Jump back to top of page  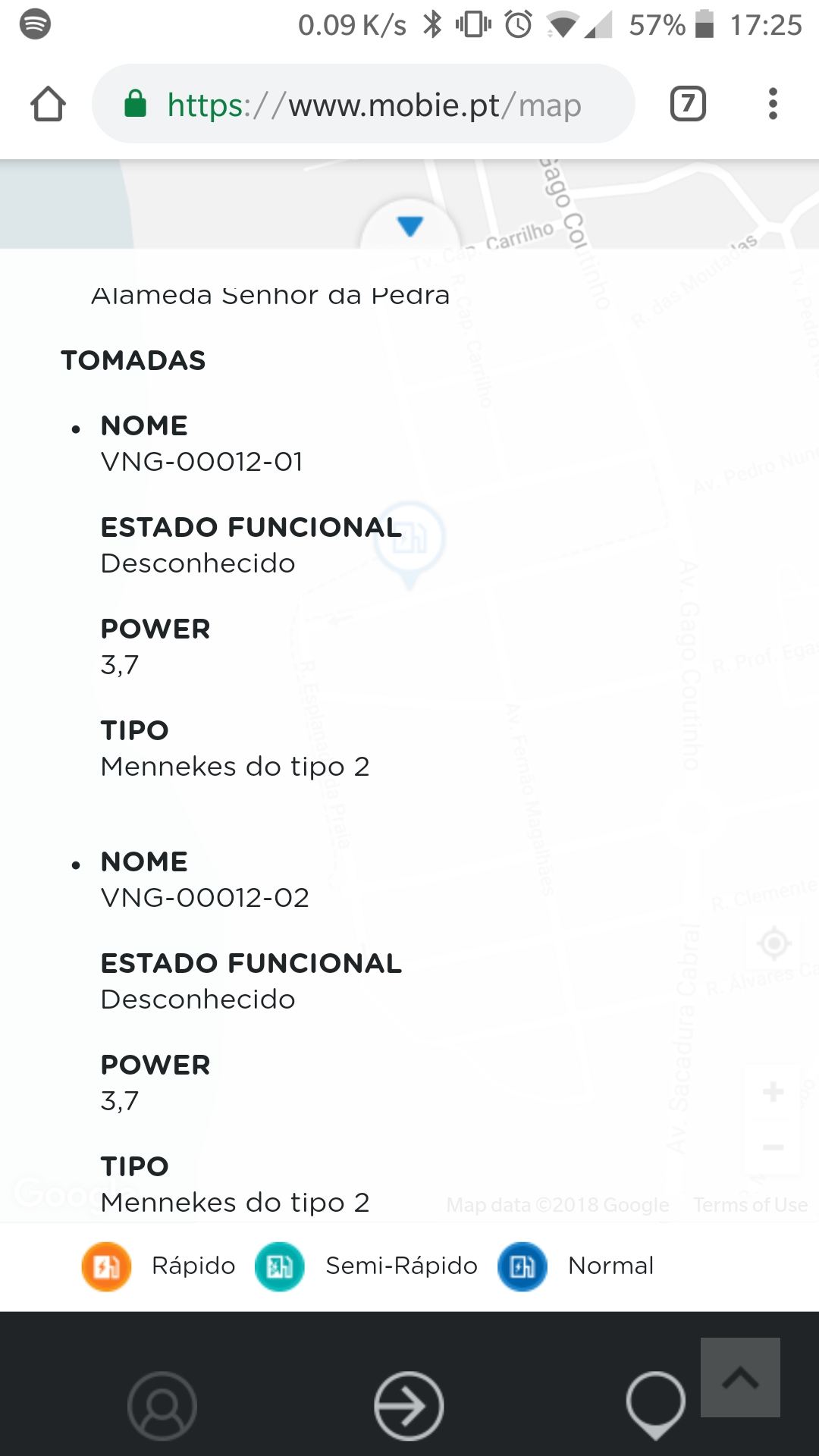point(740,1377)
